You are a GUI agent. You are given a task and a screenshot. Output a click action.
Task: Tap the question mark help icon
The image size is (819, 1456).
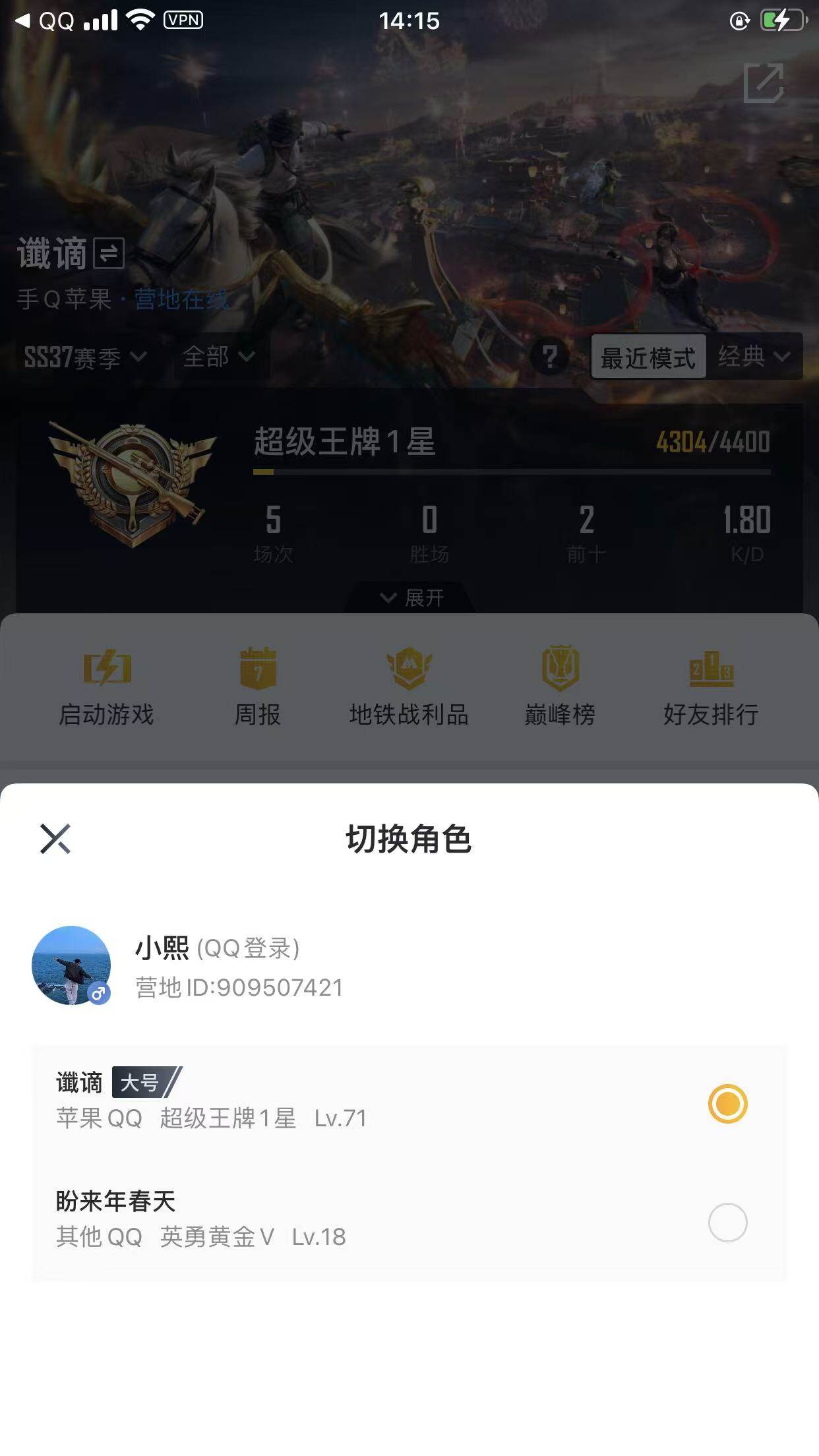(x=549, y=357)
